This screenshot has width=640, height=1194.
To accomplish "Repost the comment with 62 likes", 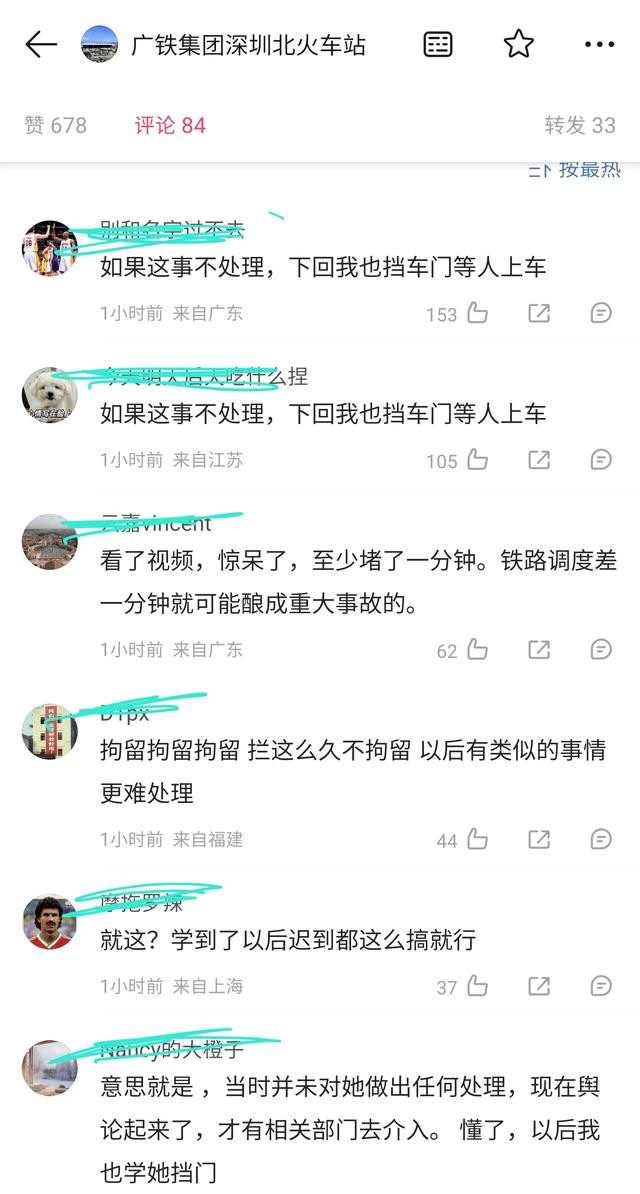I will point(539,650).
